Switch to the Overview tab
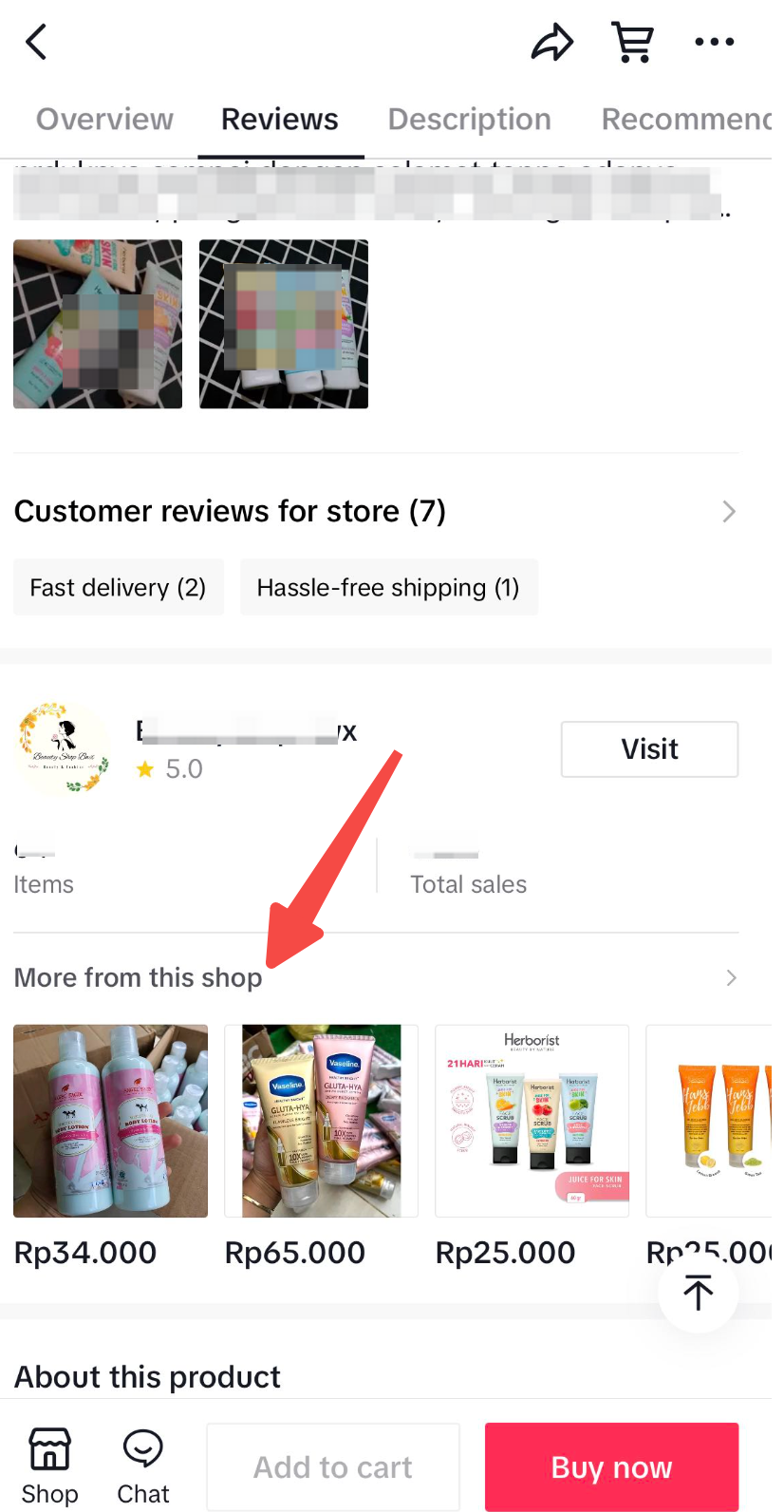Image resolution: width=784 pixels, height=1512 pixels. 104,120
